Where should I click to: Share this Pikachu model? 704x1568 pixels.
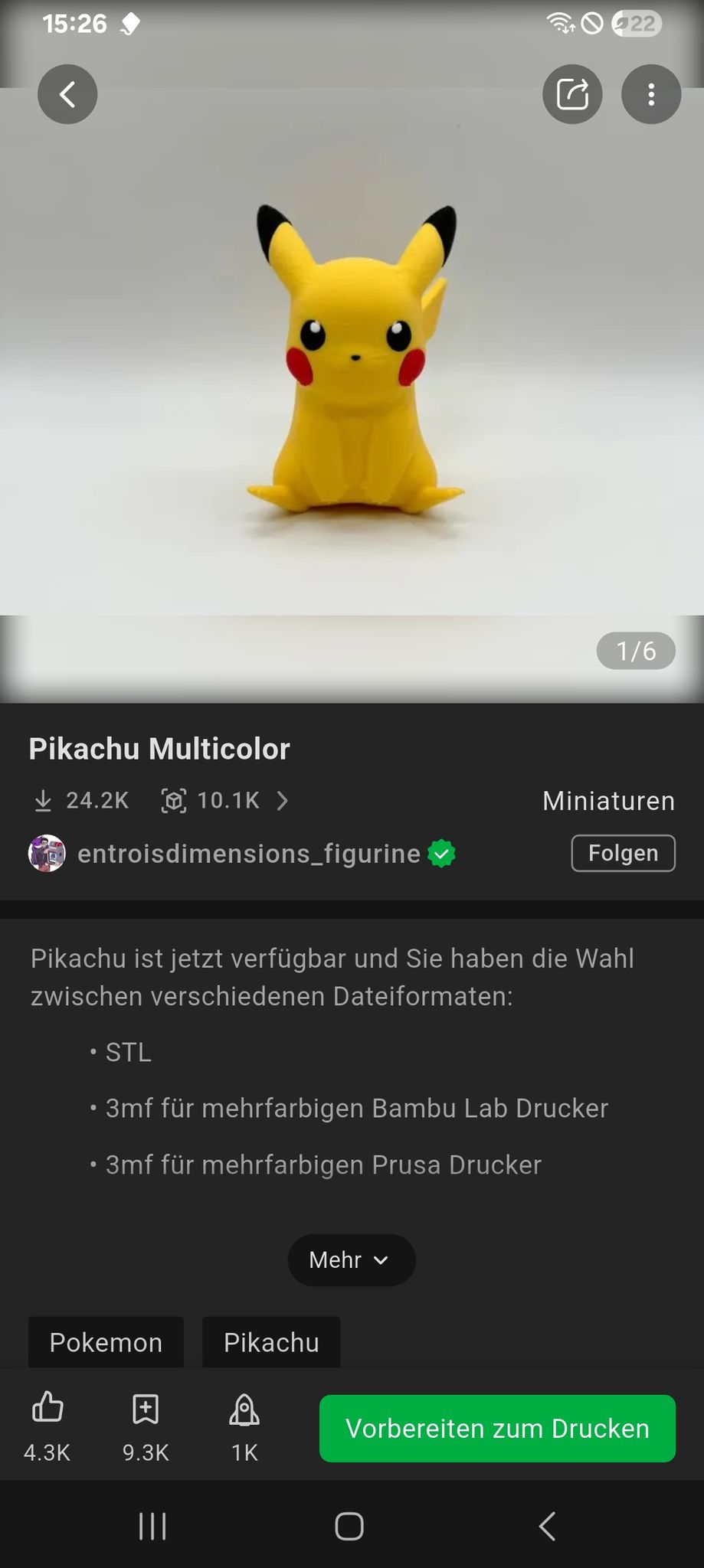tap(572, 94)
